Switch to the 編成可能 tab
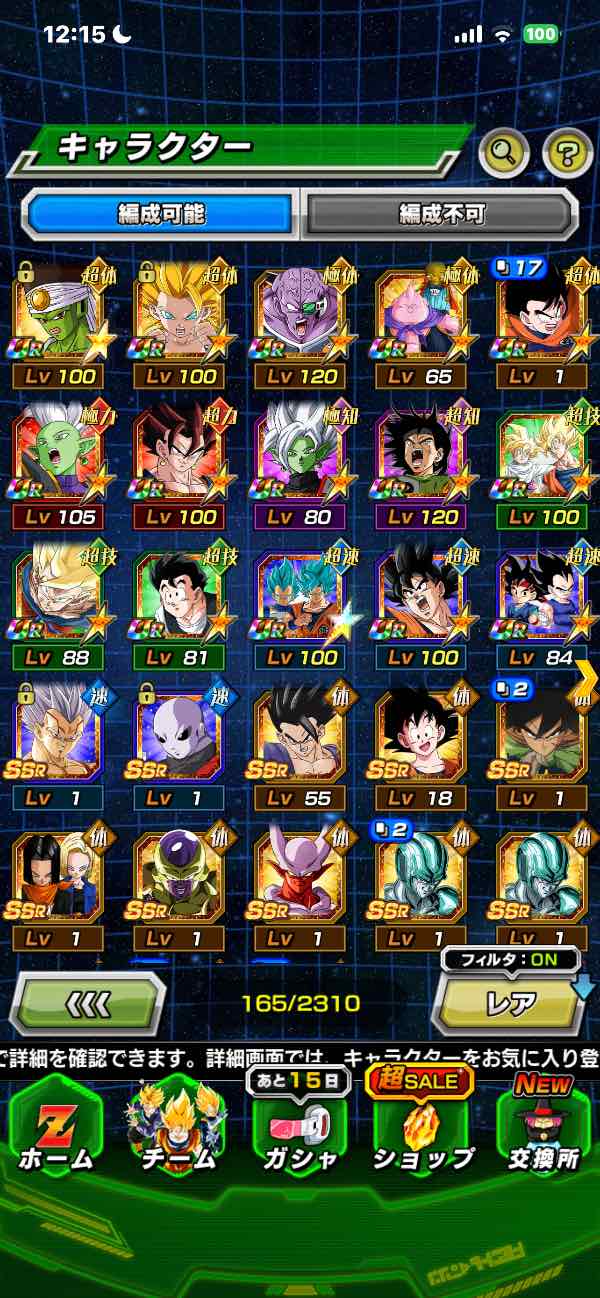Image resolution: width=600 pixels, height=1298 pixels. pyautogui.click(x=161, y=213)
